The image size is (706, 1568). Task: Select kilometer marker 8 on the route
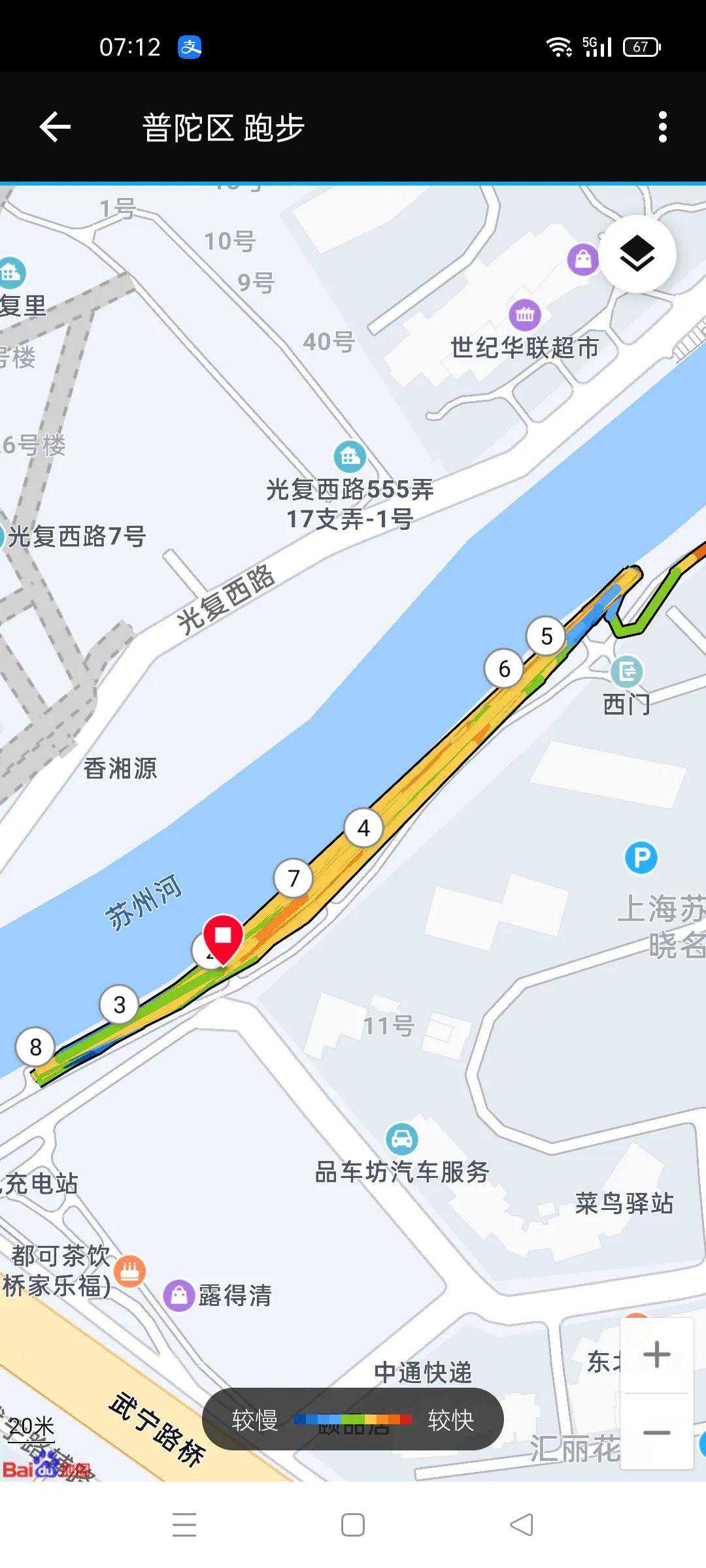point(36,1047)
